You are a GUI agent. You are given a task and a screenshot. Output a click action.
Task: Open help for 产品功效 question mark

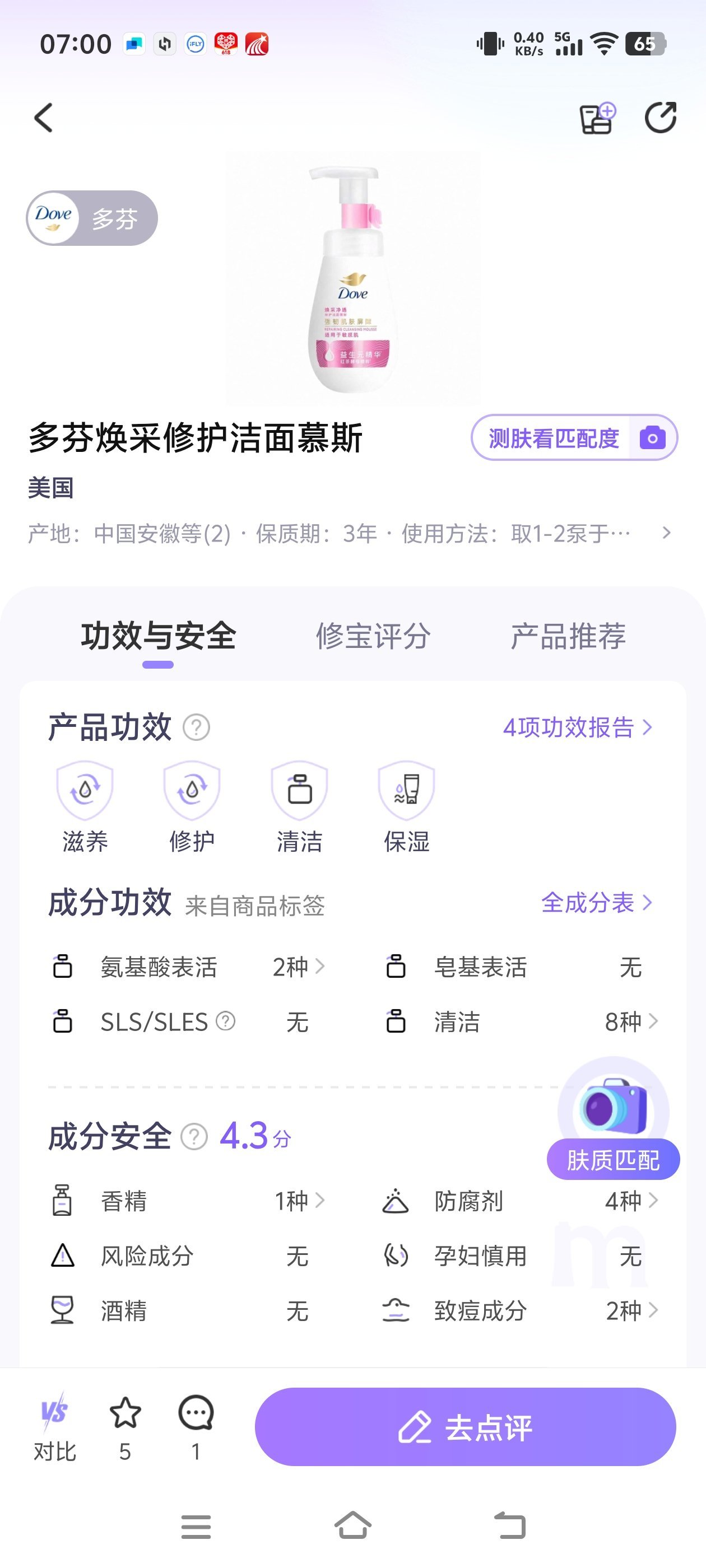[x=197, y=727]
